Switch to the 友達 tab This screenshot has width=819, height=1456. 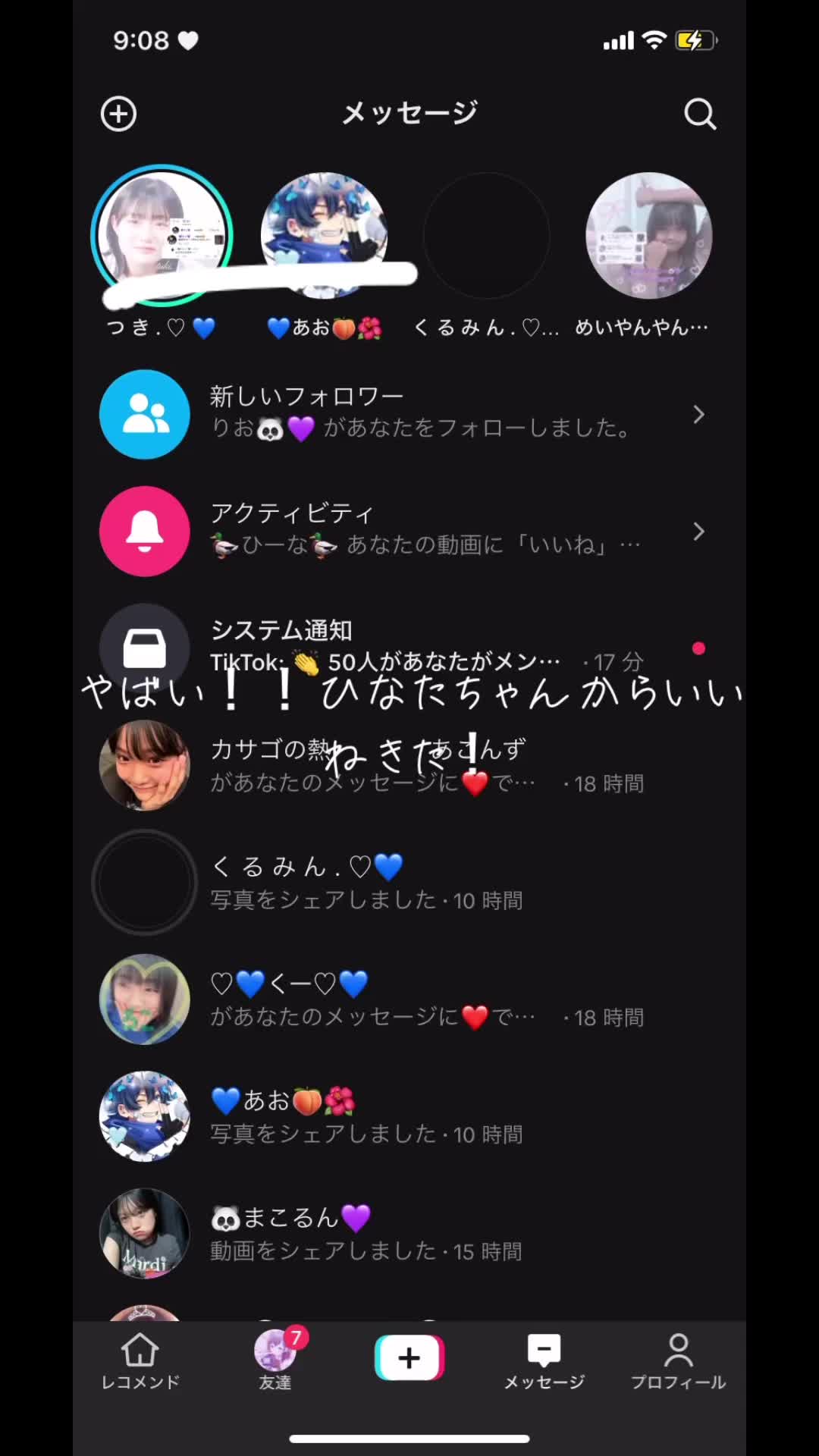click(275, 1361)
